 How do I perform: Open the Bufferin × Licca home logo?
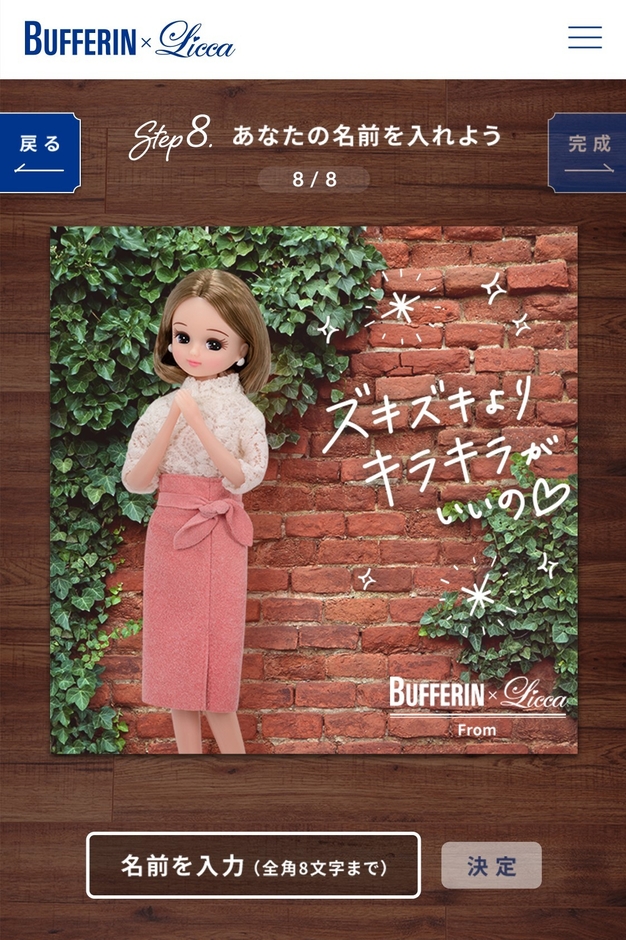pos(130,39)
